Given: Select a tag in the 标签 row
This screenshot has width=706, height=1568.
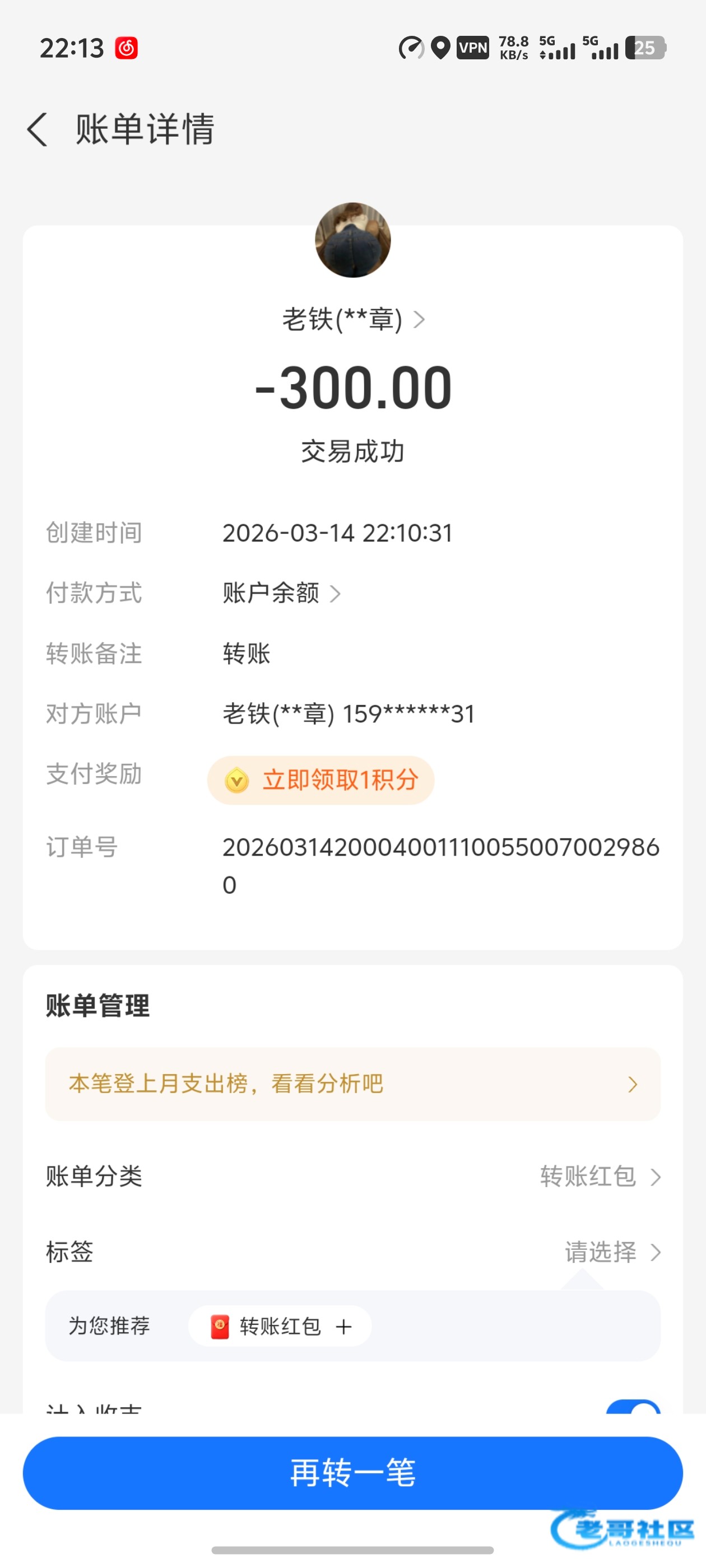Looking at the screenshot, I should [x=611, y=1252].
